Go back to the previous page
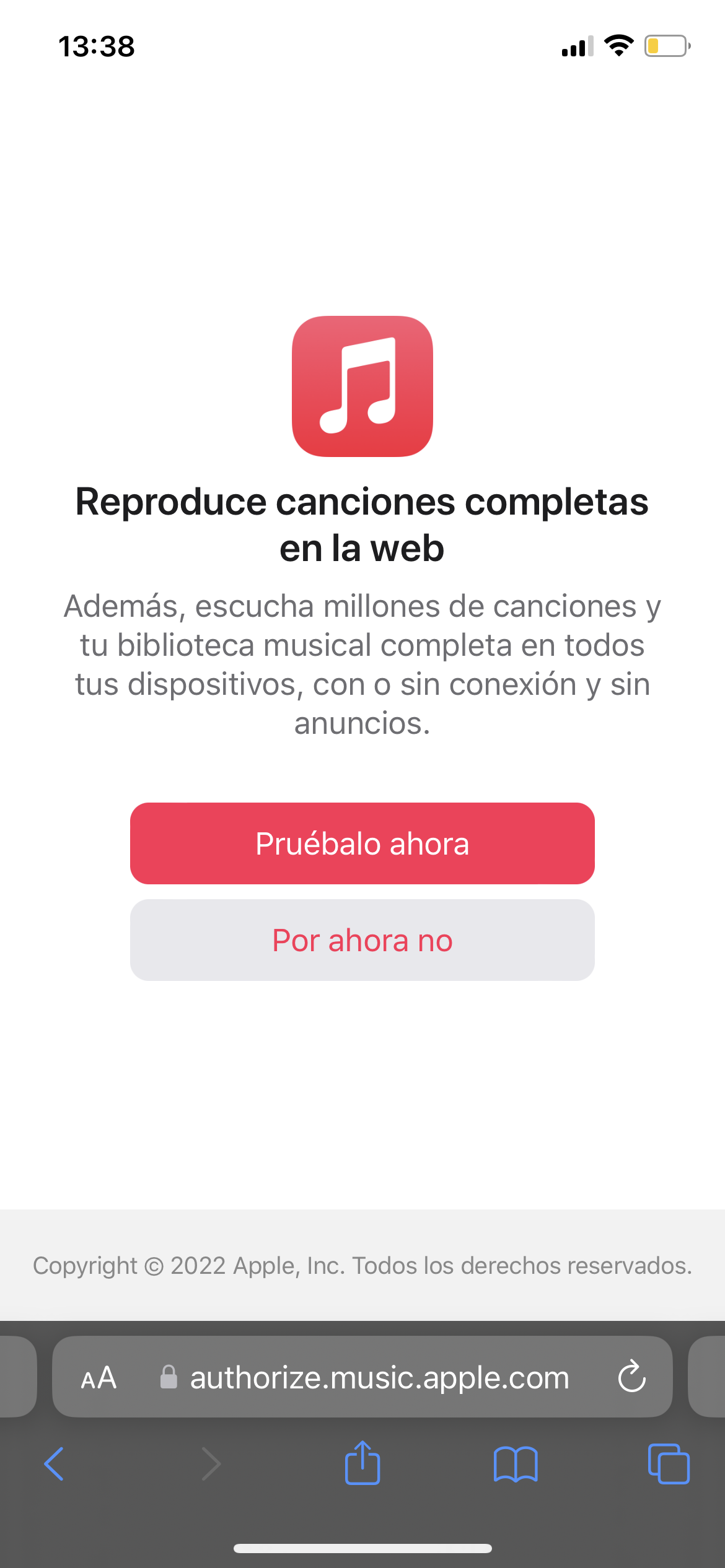725x1568 pixels. tap(55, 1464)
